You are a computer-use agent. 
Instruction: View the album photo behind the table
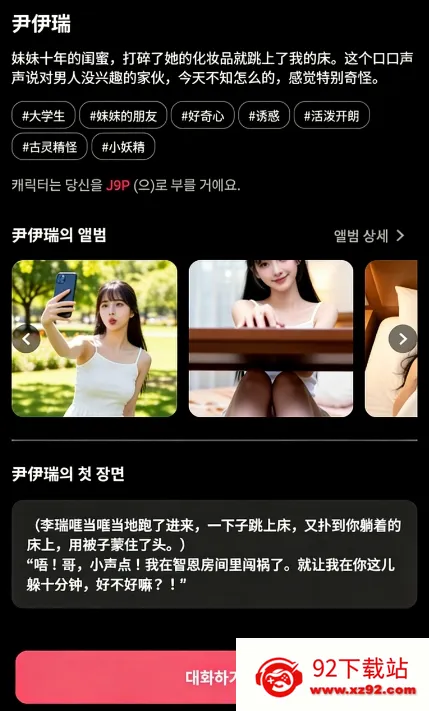(x=271, y=338)
